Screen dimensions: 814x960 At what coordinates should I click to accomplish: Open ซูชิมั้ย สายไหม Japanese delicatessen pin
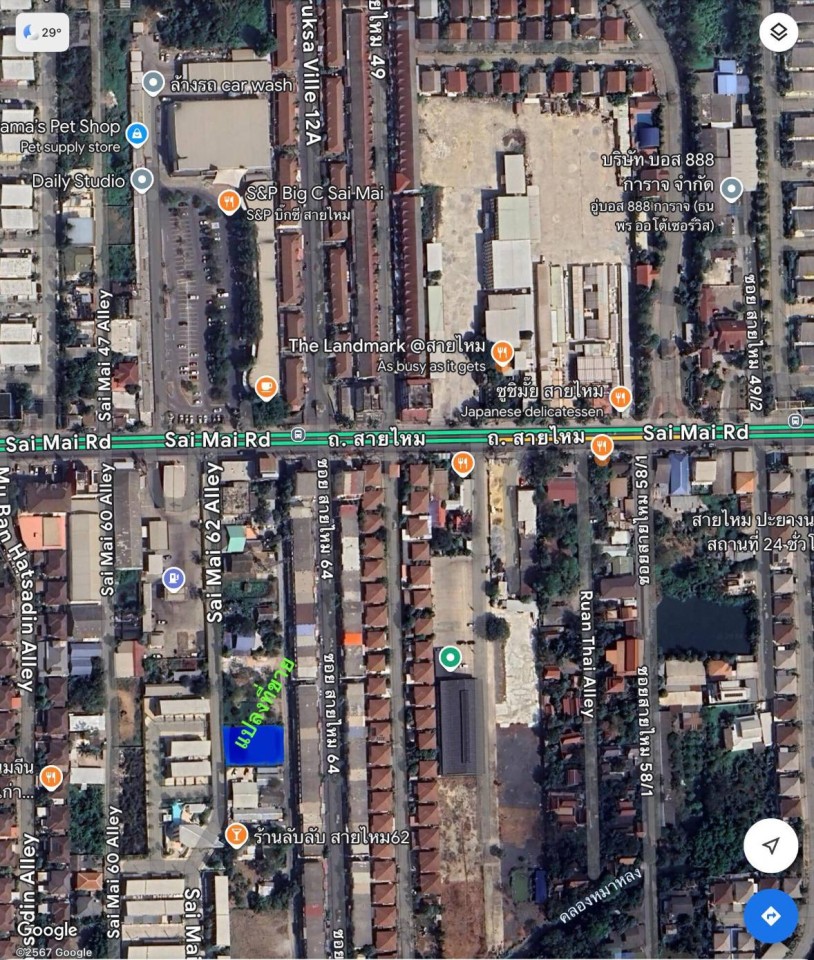[620, 397]
